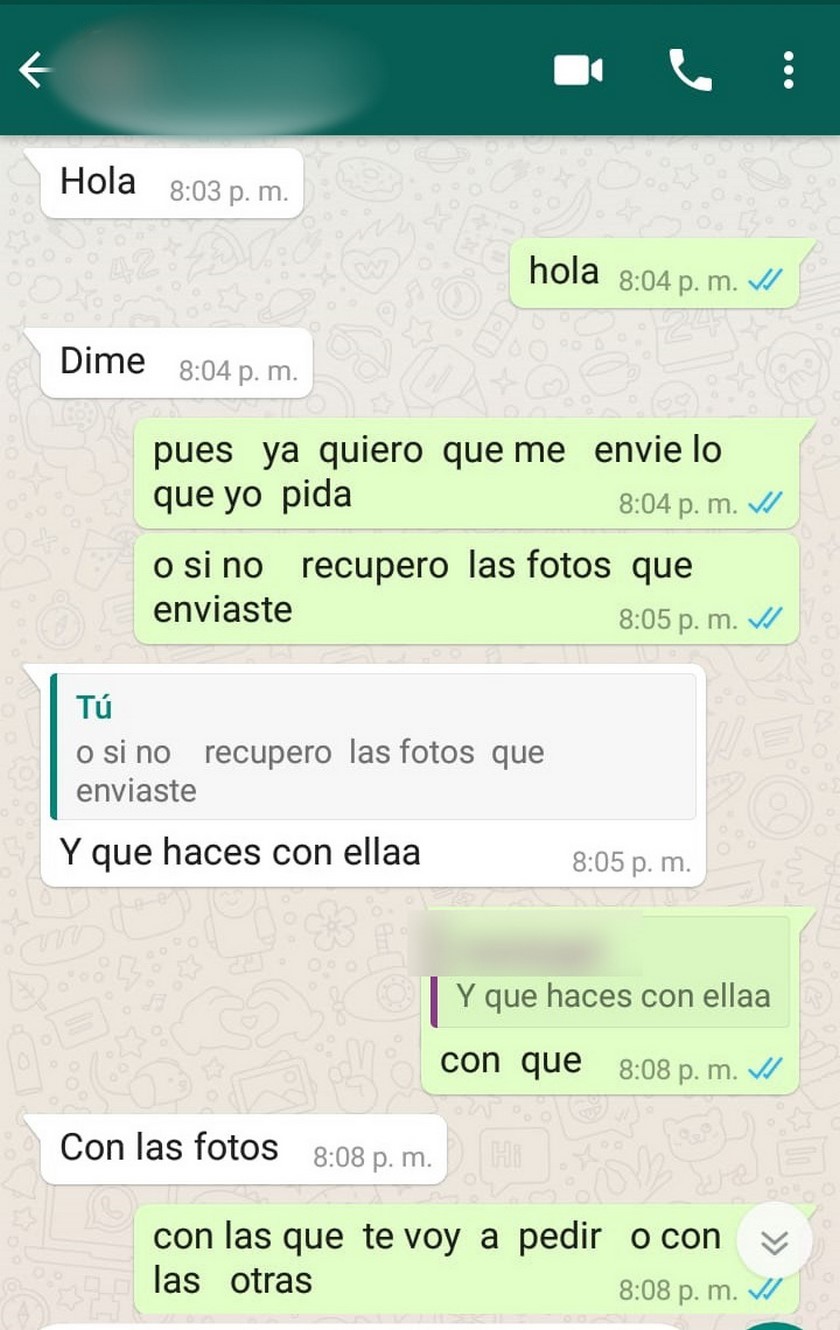The width and height of the screenshot is (840, 1330).
Task: Open the blurred contact's profile info
Action: pyautogui.click(x=220, y=70)
